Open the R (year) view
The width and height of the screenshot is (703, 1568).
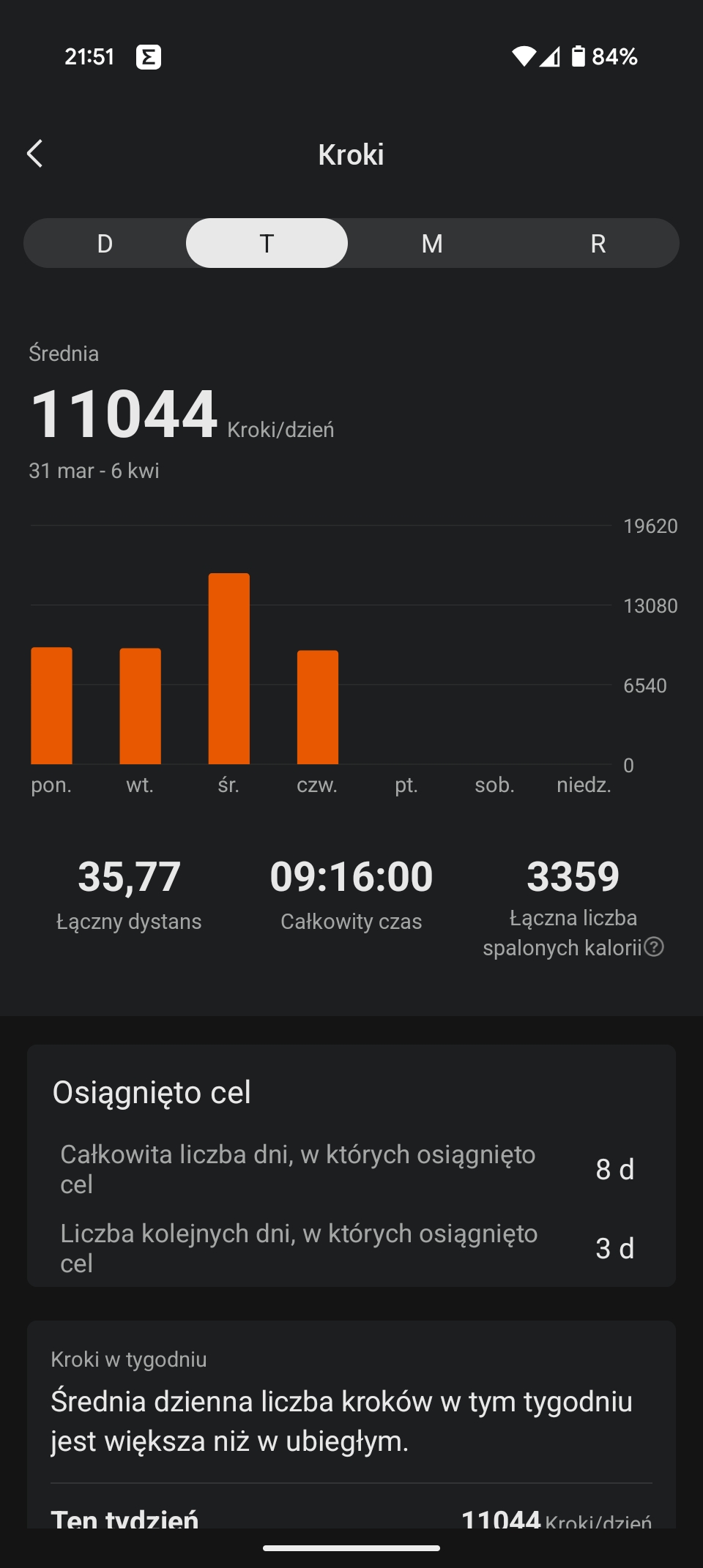click(x=598, y=243)
